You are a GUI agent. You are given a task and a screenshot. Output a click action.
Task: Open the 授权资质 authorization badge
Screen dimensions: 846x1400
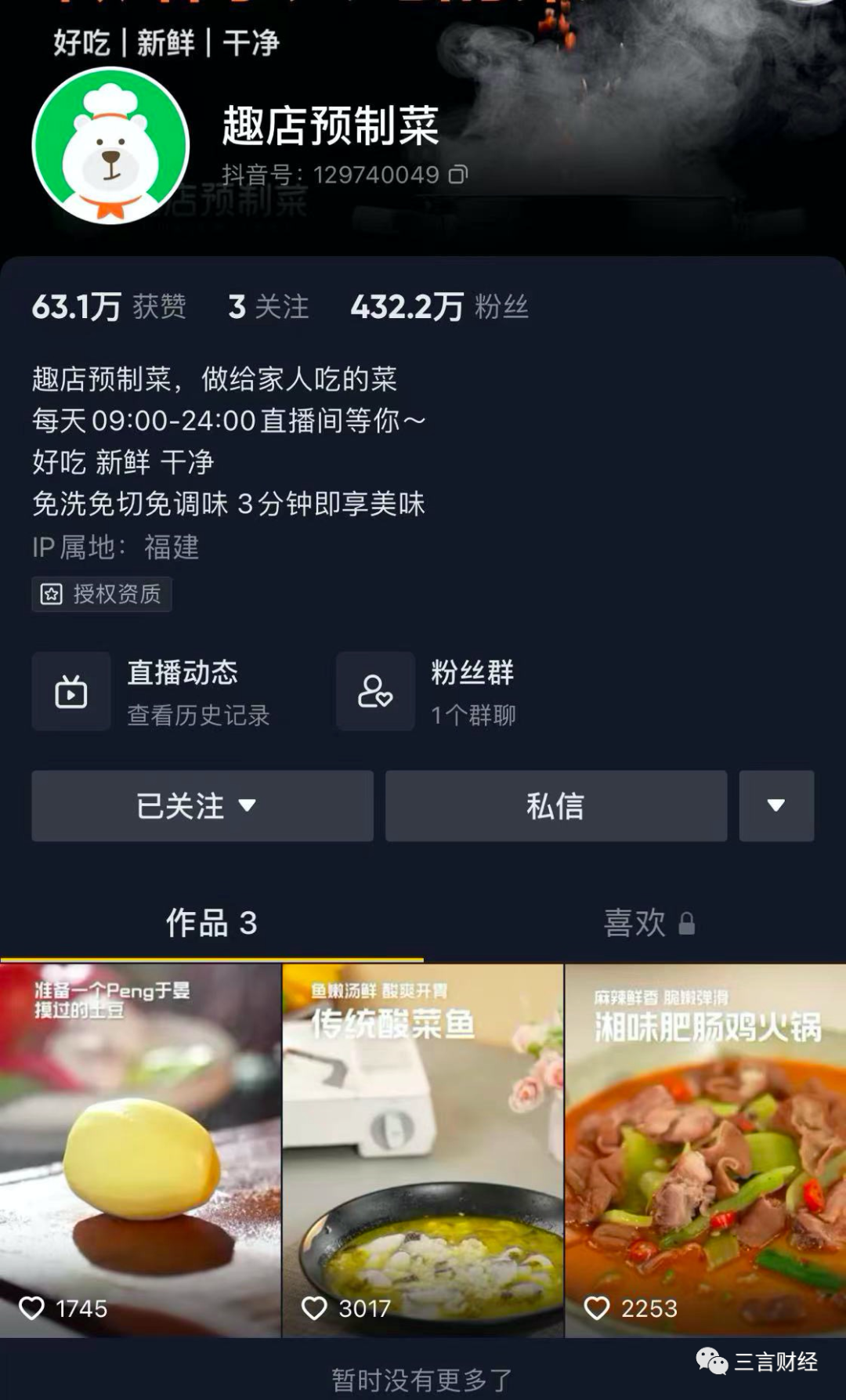(102, 594)
